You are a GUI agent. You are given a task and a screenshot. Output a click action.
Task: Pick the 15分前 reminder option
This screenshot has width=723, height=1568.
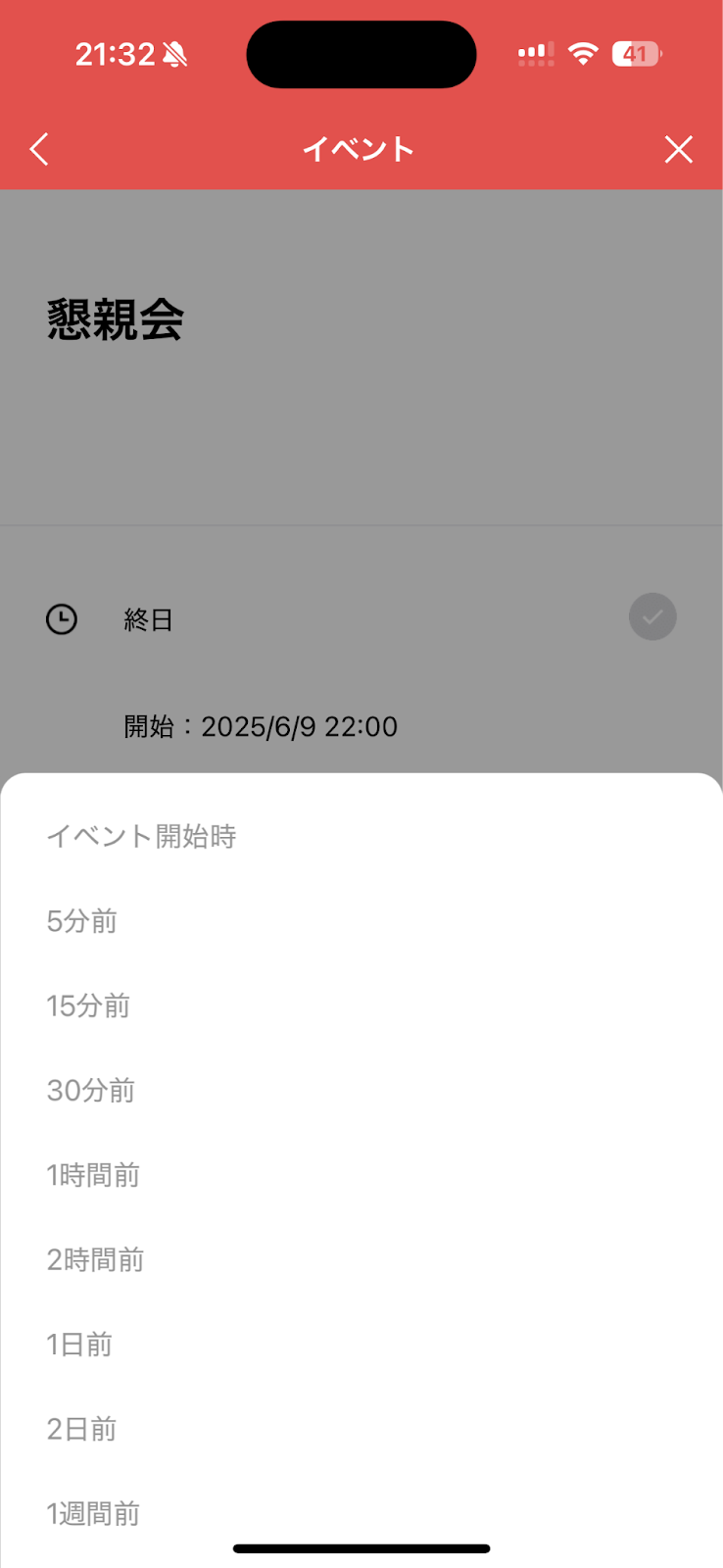88,1005
